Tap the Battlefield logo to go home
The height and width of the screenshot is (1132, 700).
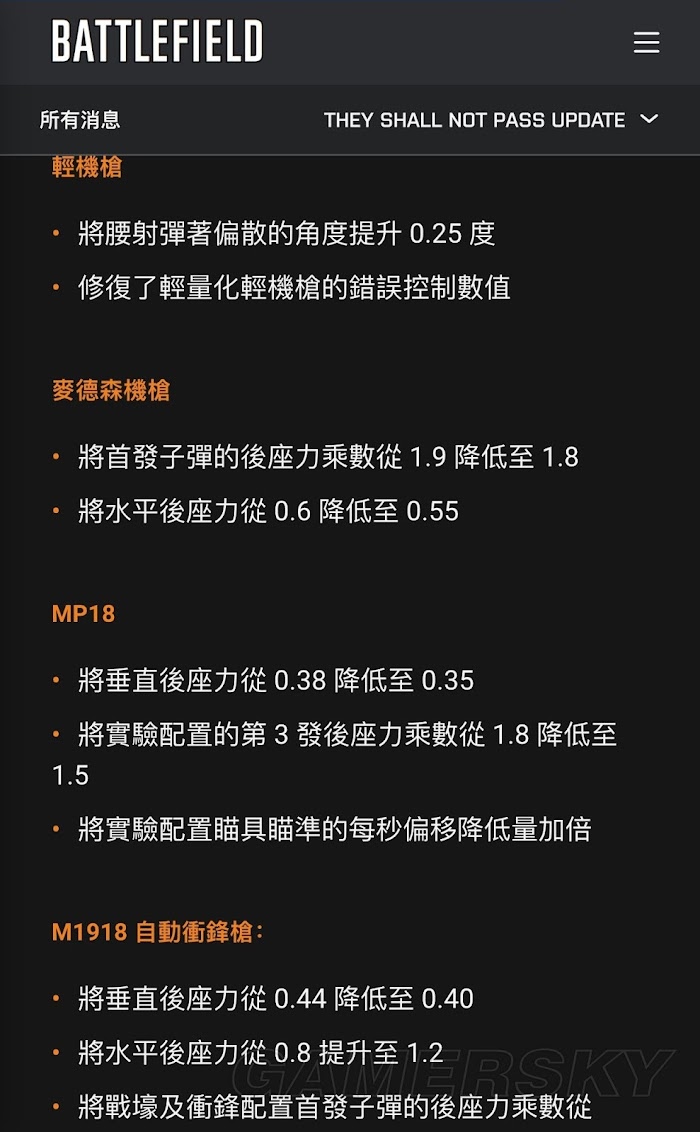click(x=157, y=41)
